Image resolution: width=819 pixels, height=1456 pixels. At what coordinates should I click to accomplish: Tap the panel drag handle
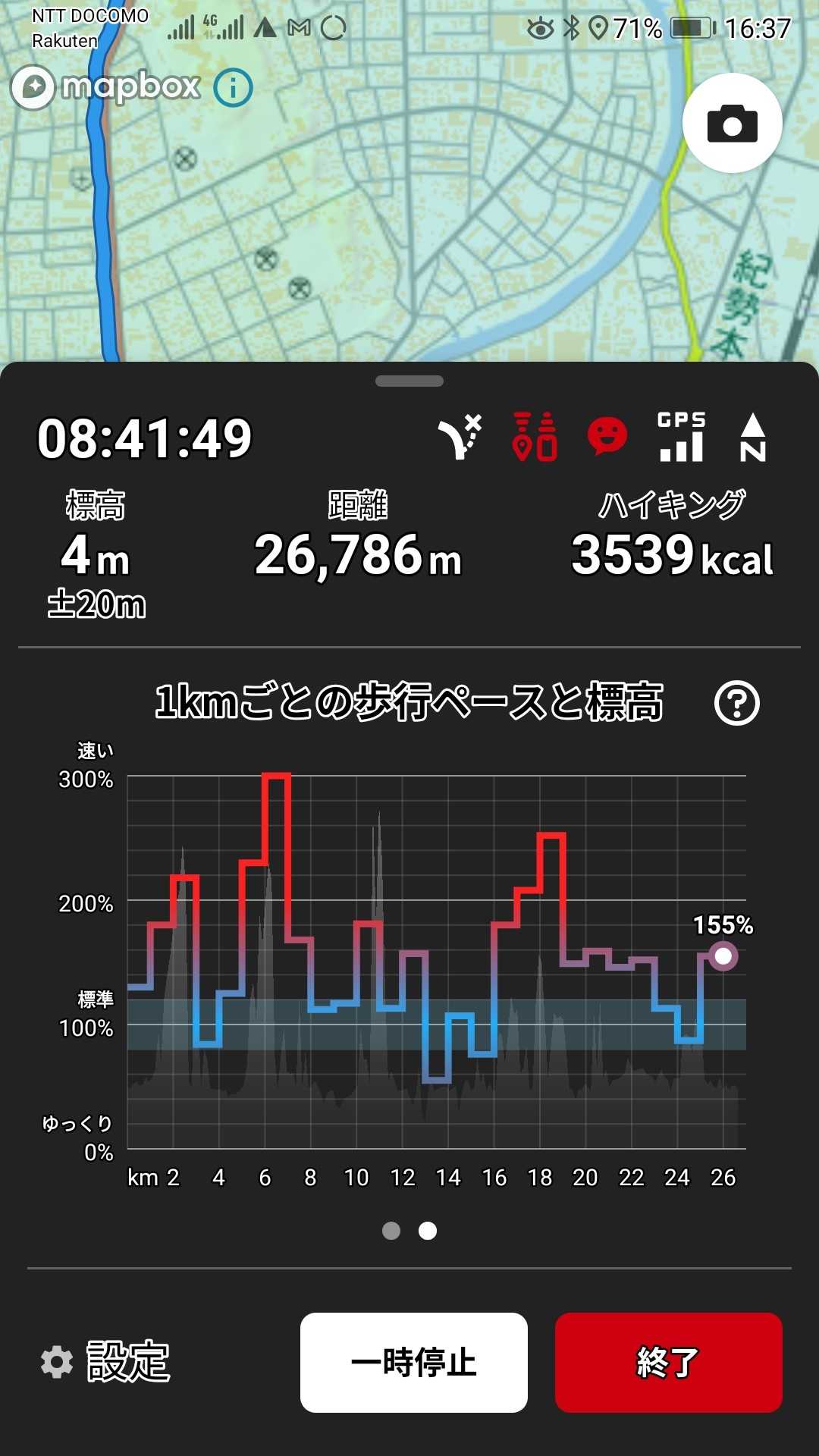pos(409,381)
